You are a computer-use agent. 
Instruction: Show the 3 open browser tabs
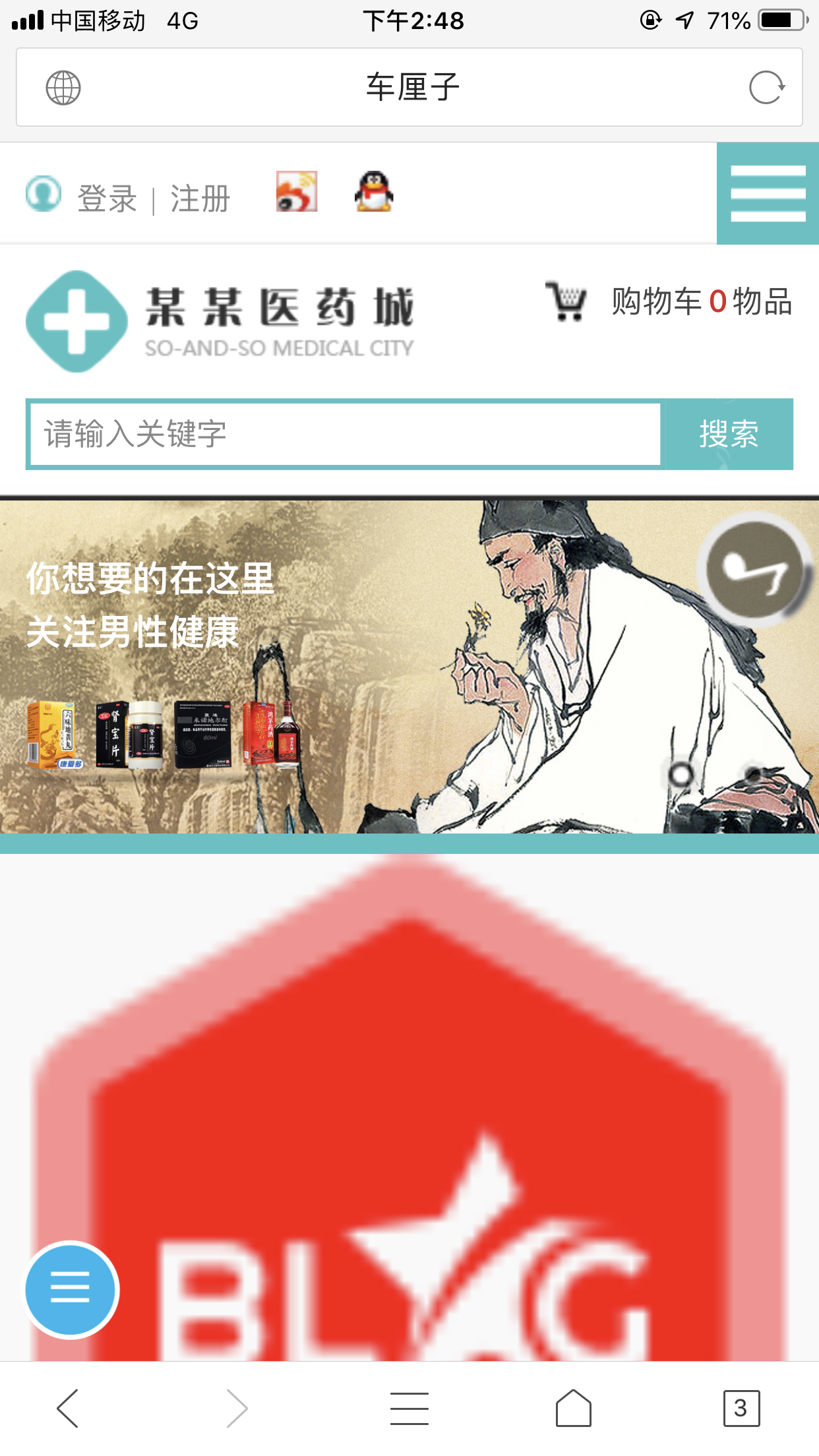pyautogui.click(x=741, y=1408)
